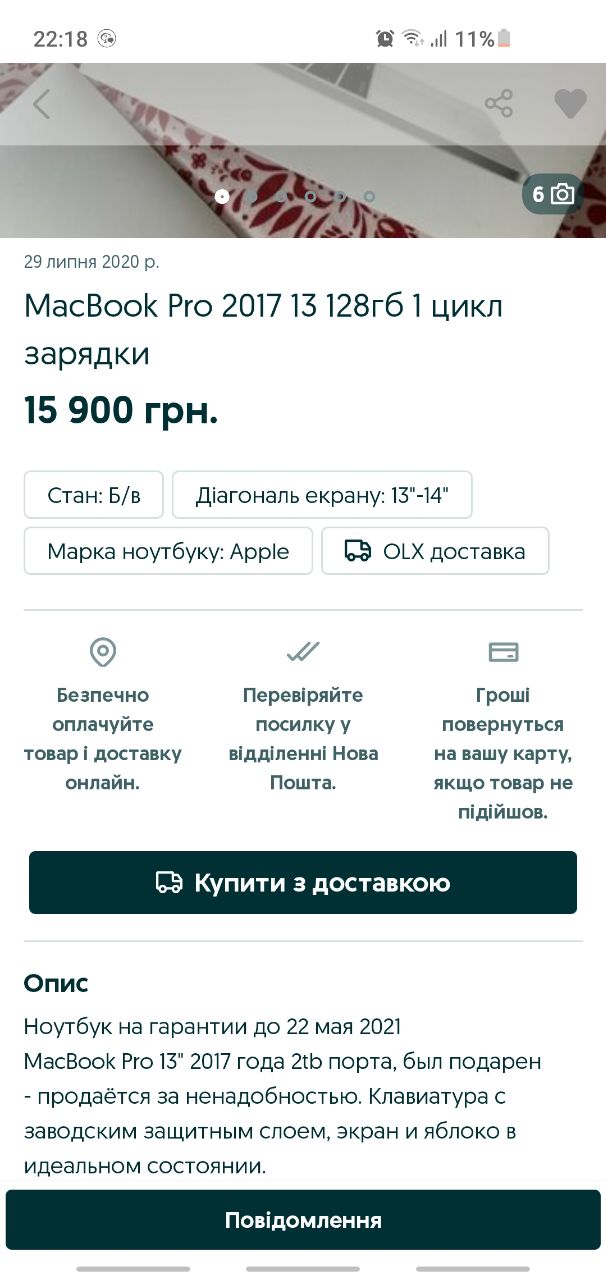This screenshot has height=1280, width=606.
Task: Open the 6-photo gallery badge
Action: (552, 194)
